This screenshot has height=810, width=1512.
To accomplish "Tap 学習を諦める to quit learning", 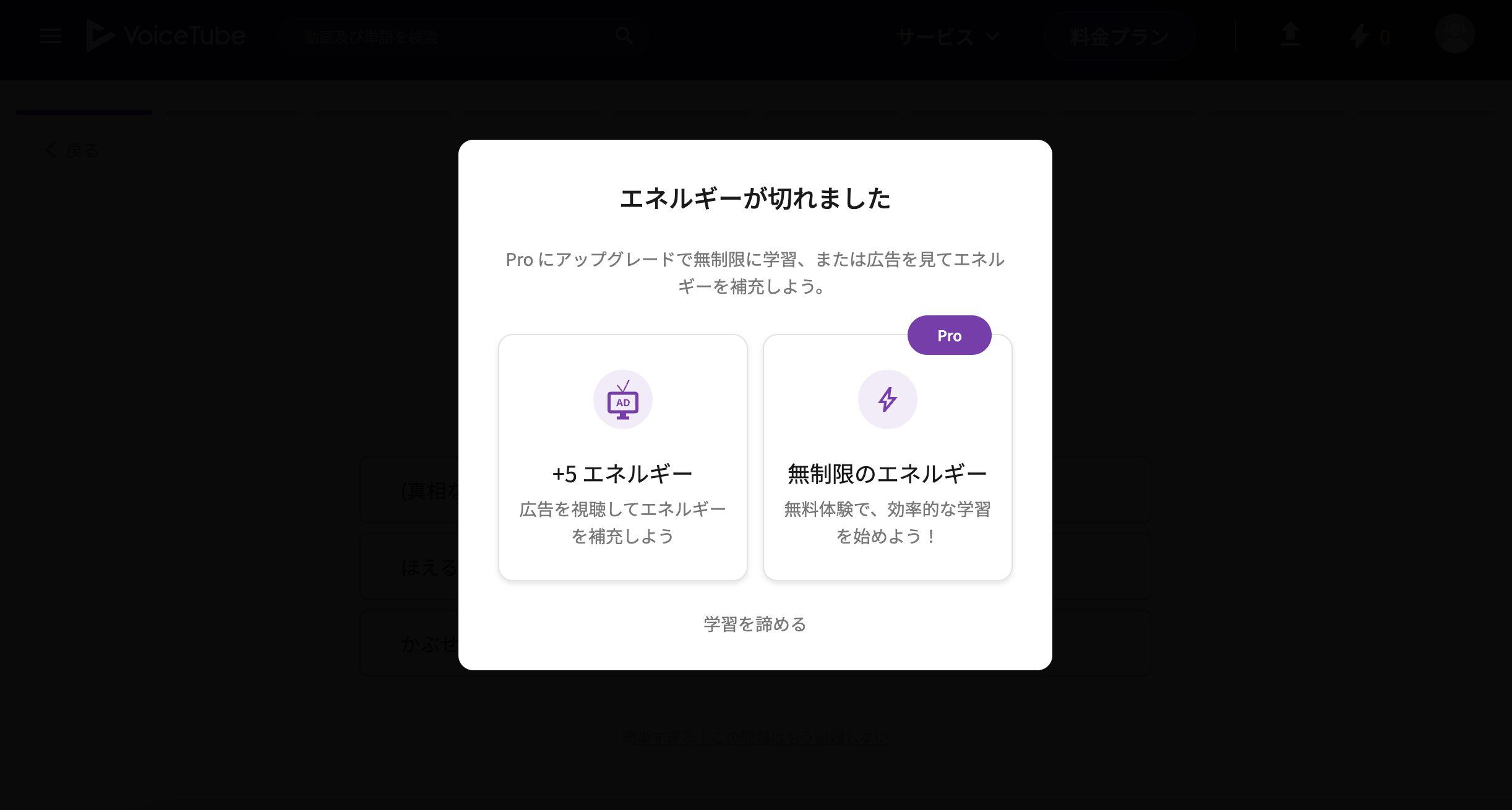I will 755,624.
